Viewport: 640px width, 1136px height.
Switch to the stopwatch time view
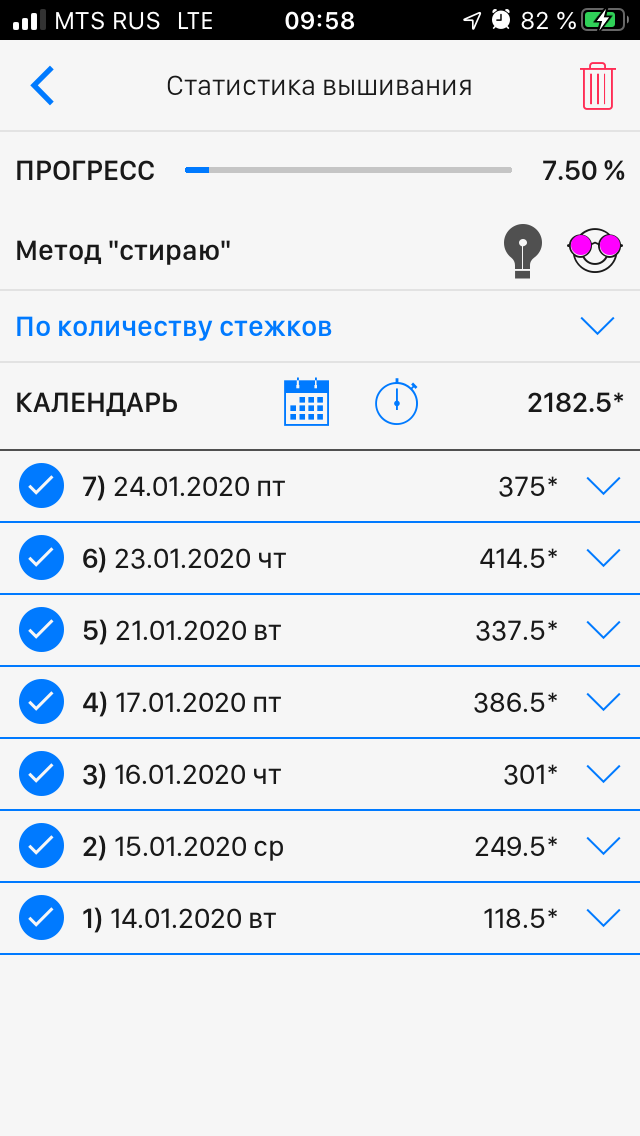(396, 403)
